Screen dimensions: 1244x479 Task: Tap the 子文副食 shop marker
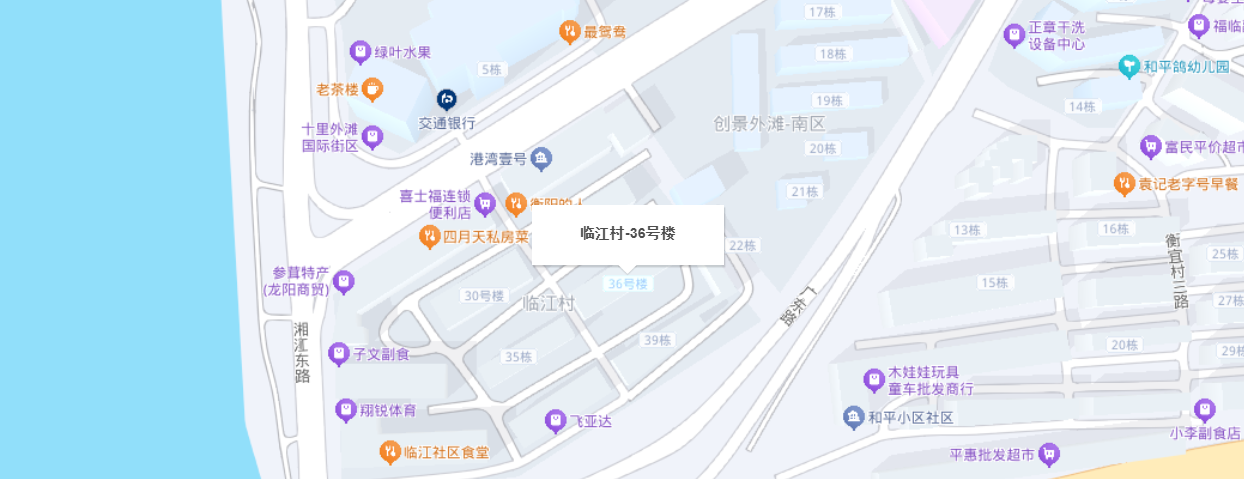tap(339, 354)
